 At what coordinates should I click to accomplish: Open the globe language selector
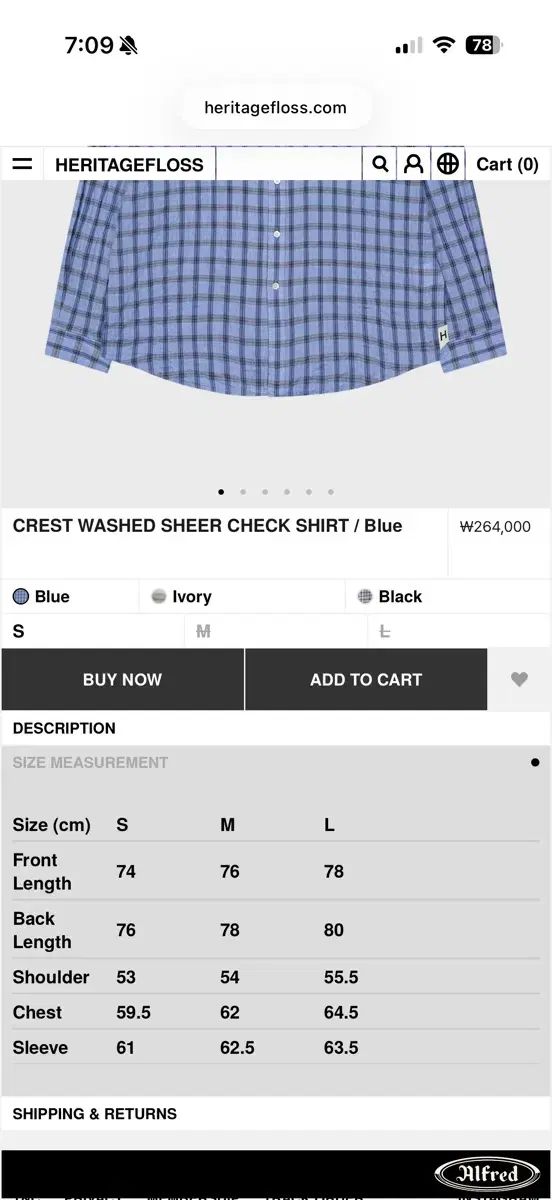[448, 165]
